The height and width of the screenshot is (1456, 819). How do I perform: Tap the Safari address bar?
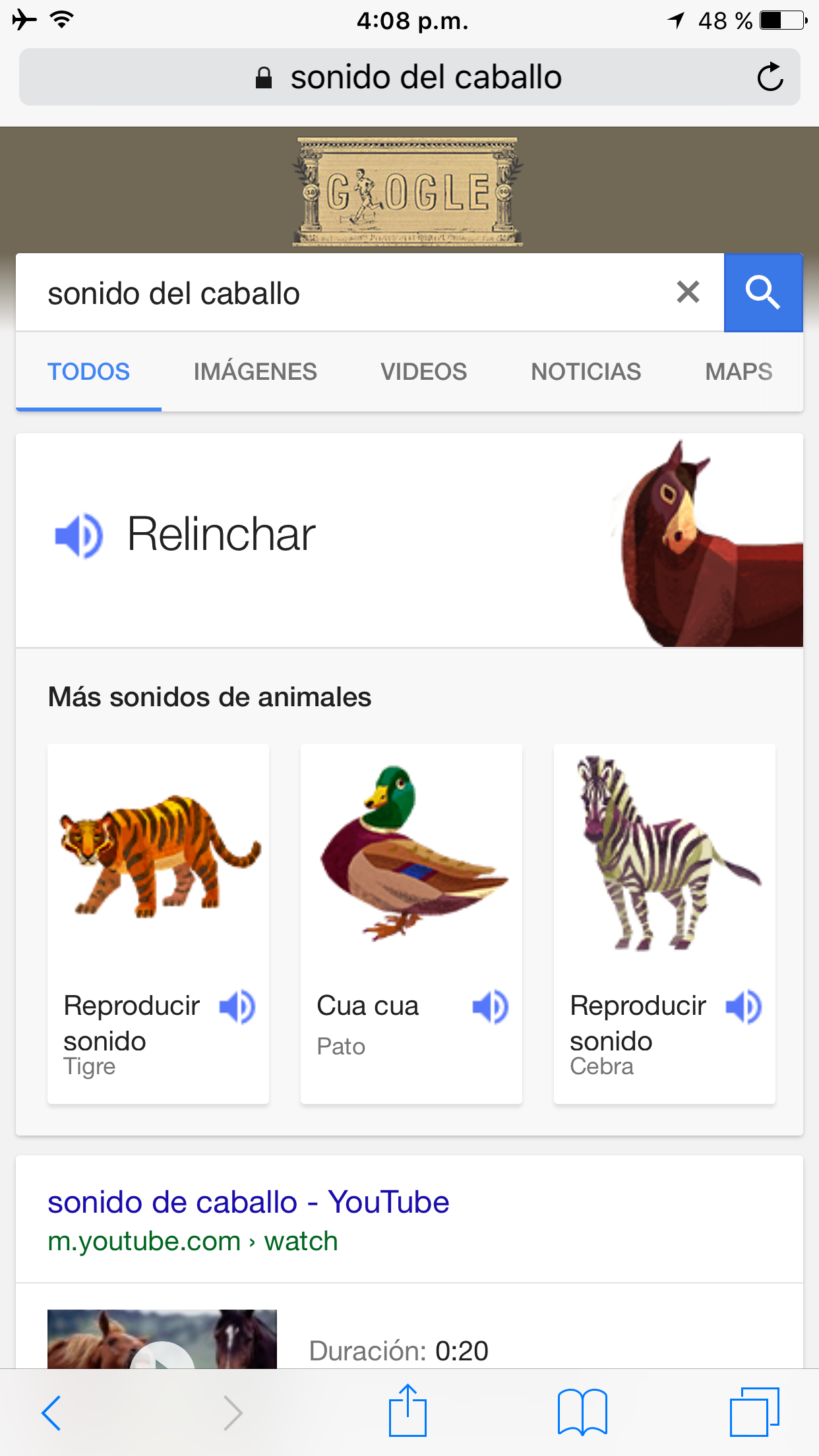[409, 77]
